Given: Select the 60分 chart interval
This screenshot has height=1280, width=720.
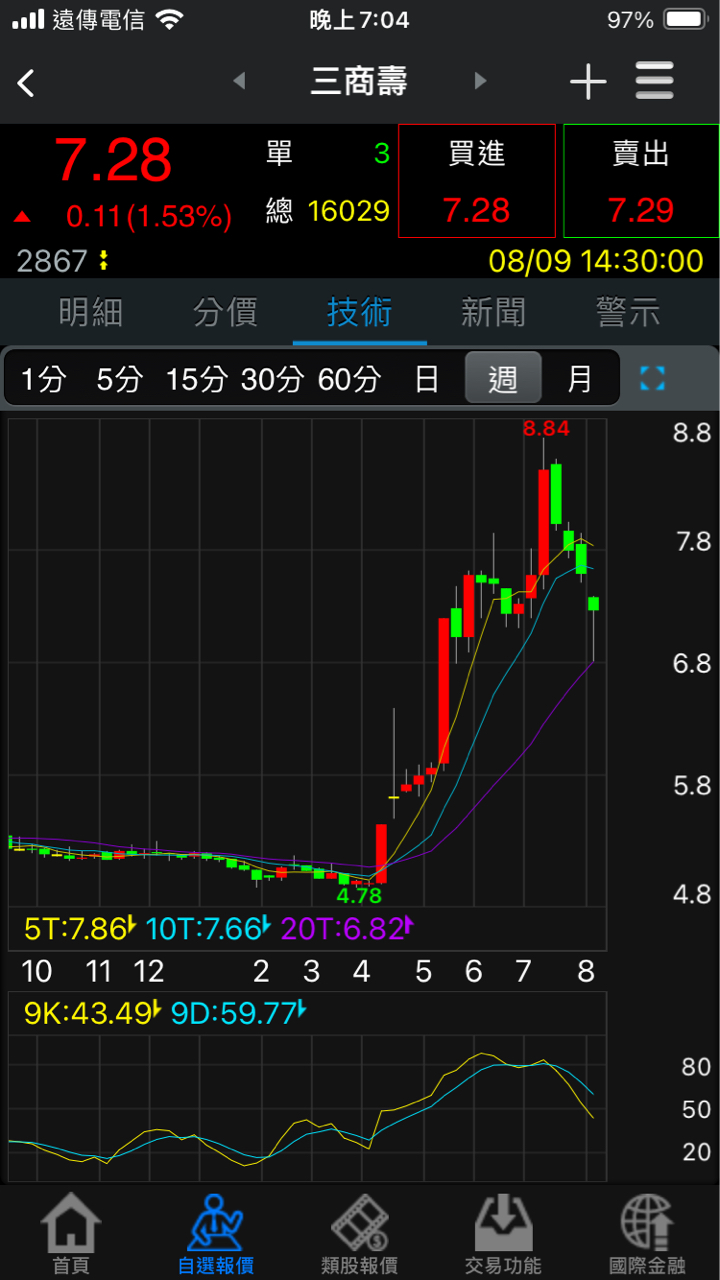Looking at the screenshot, I should point(349,379).
